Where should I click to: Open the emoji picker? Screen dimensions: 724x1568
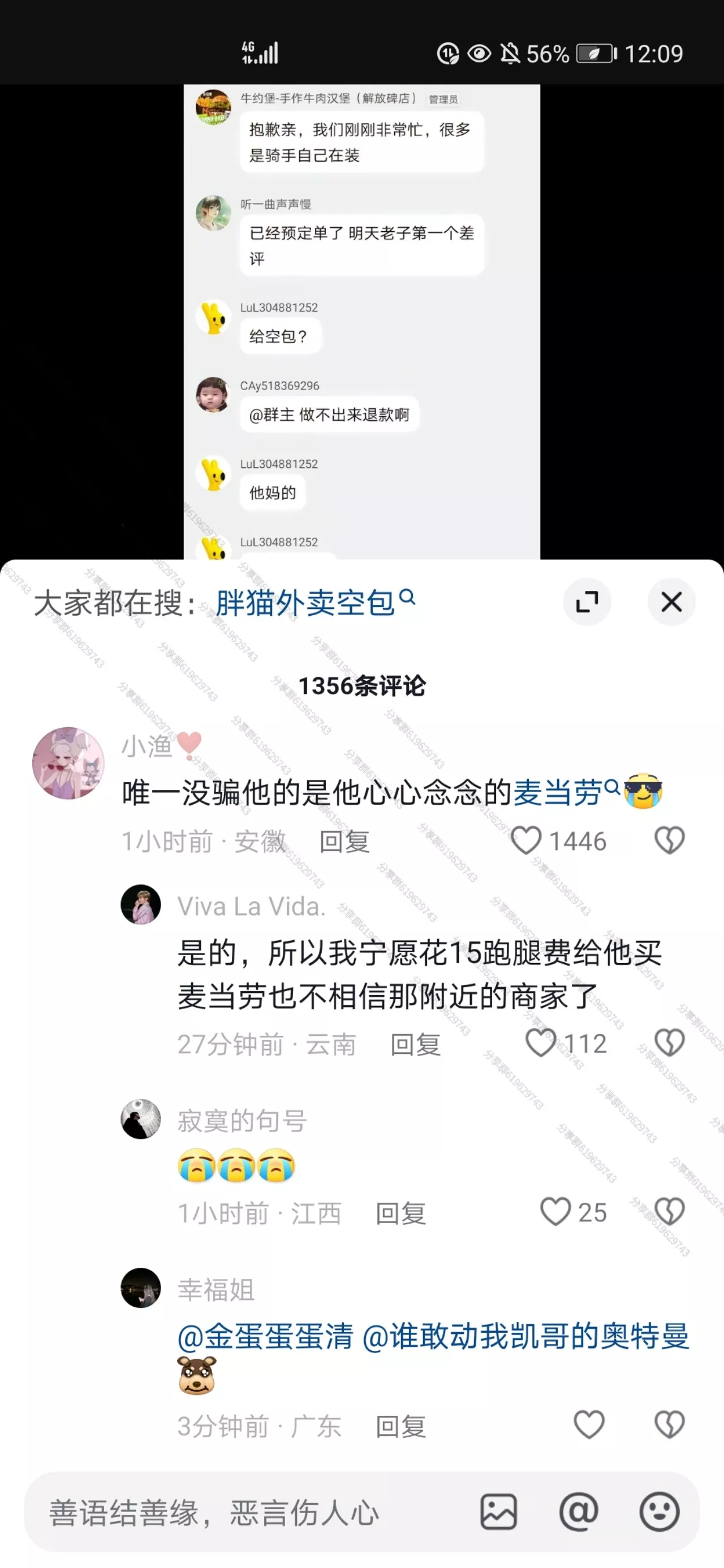tap(659, 1511)
